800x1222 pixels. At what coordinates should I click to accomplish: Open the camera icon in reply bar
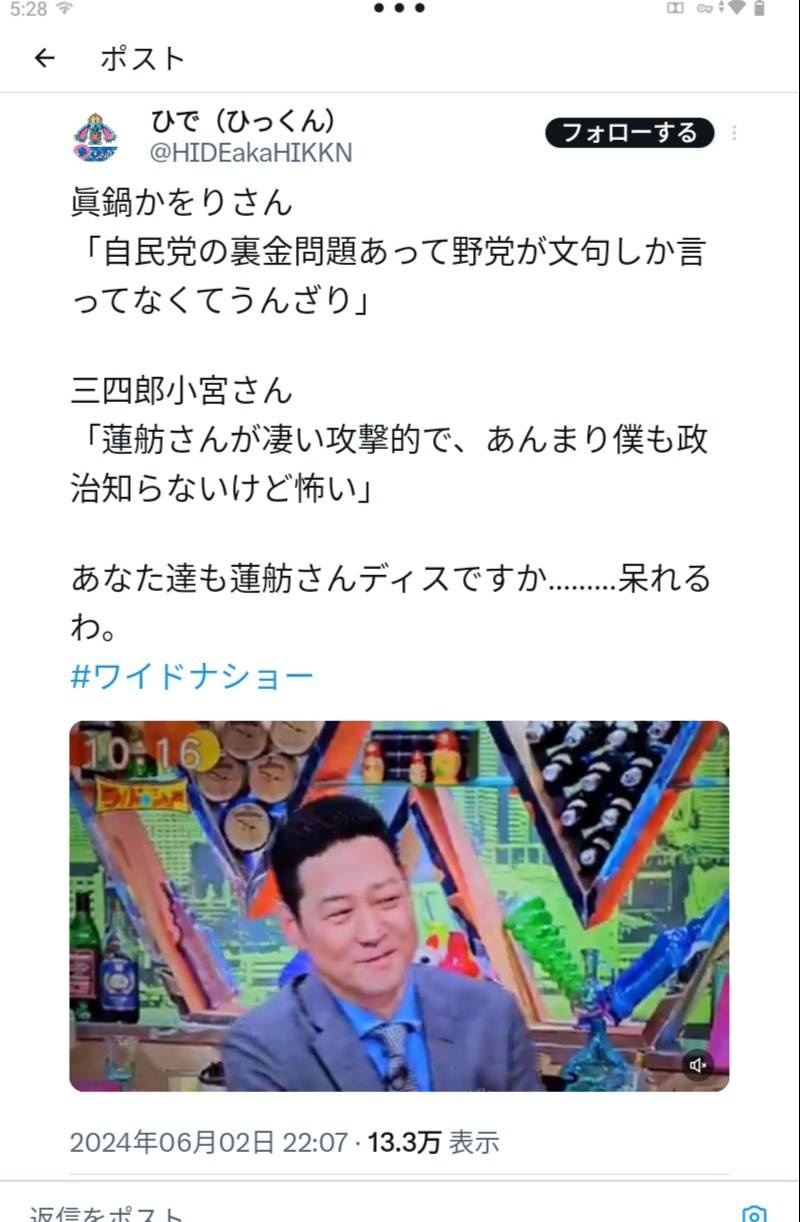(754, 1214)
